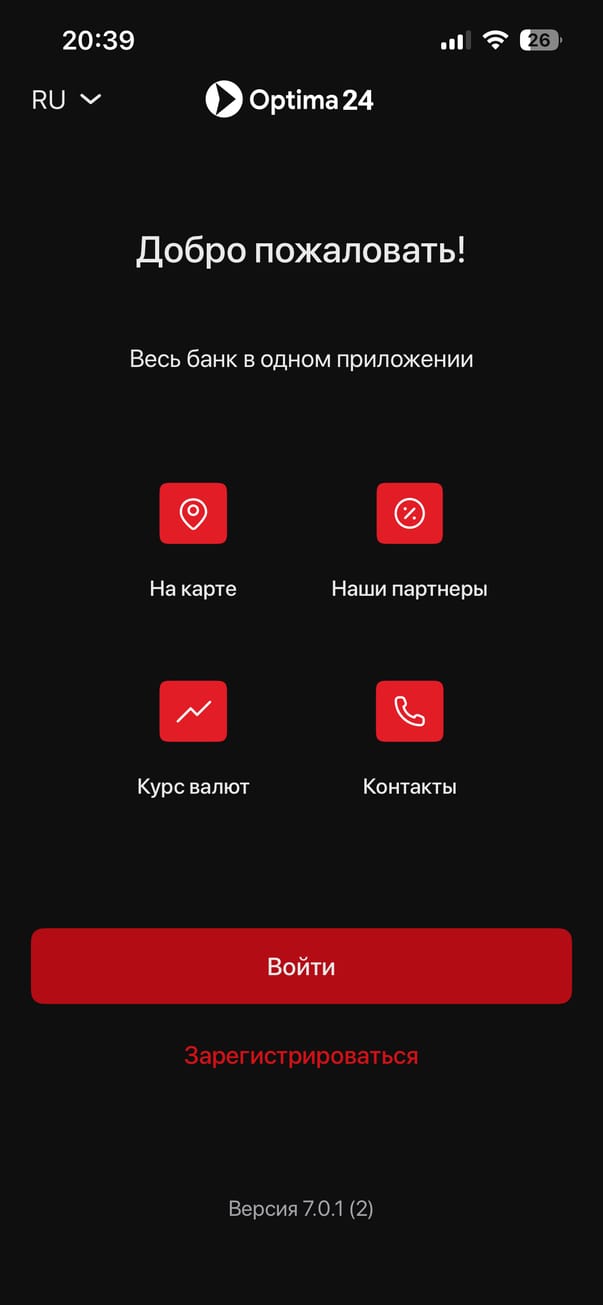The width and height of the screenshot is (603, 1305).
Task: Select the Зарегистрироваться registration link
Action: (301, 1056)
